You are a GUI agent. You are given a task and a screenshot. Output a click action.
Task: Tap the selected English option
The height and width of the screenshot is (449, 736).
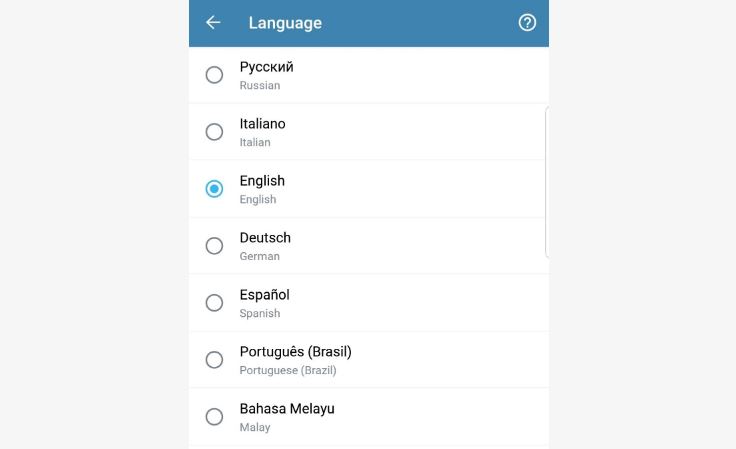[x=214, y=189]
